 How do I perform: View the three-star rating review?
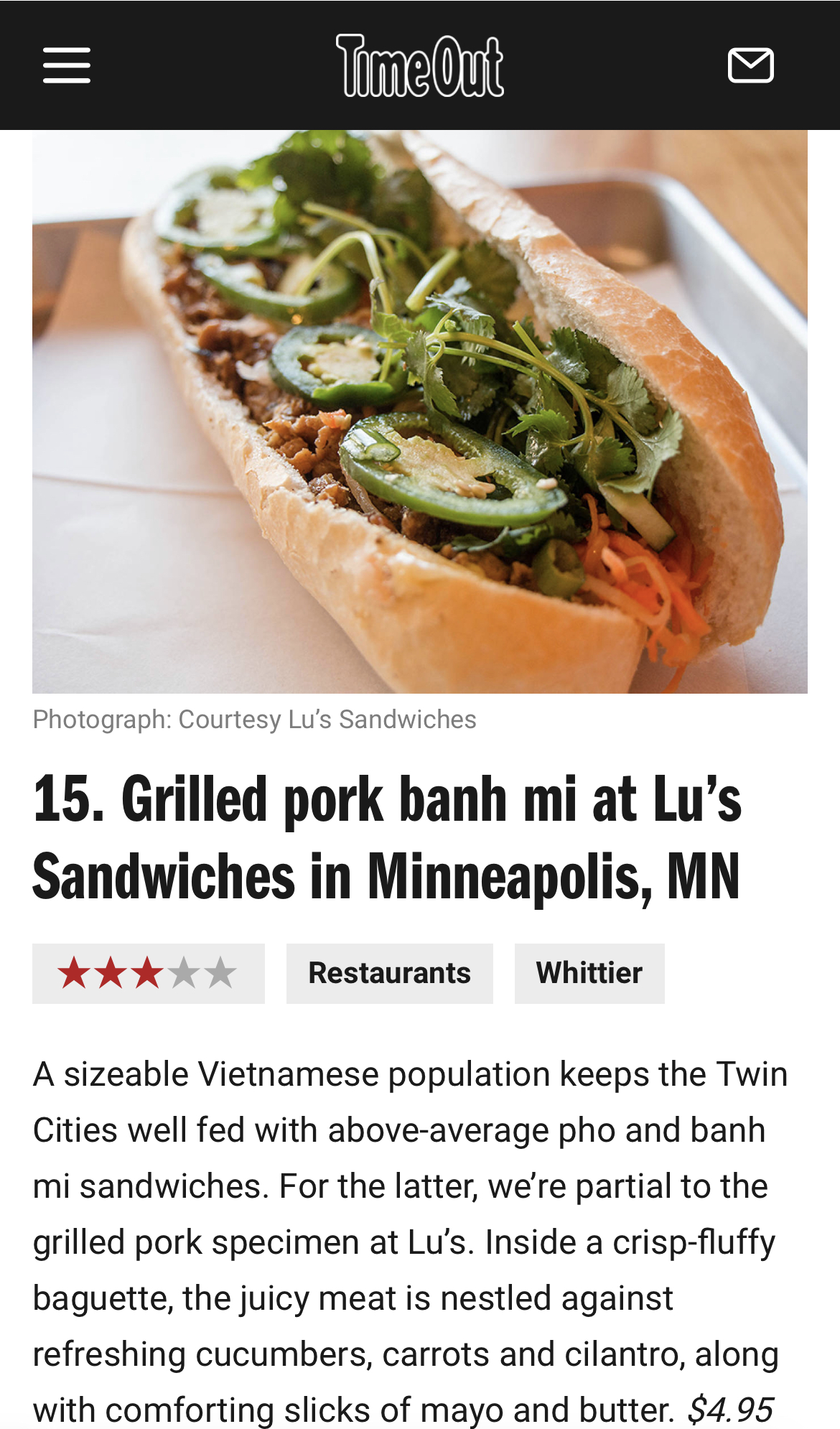(x=148, y=973)
